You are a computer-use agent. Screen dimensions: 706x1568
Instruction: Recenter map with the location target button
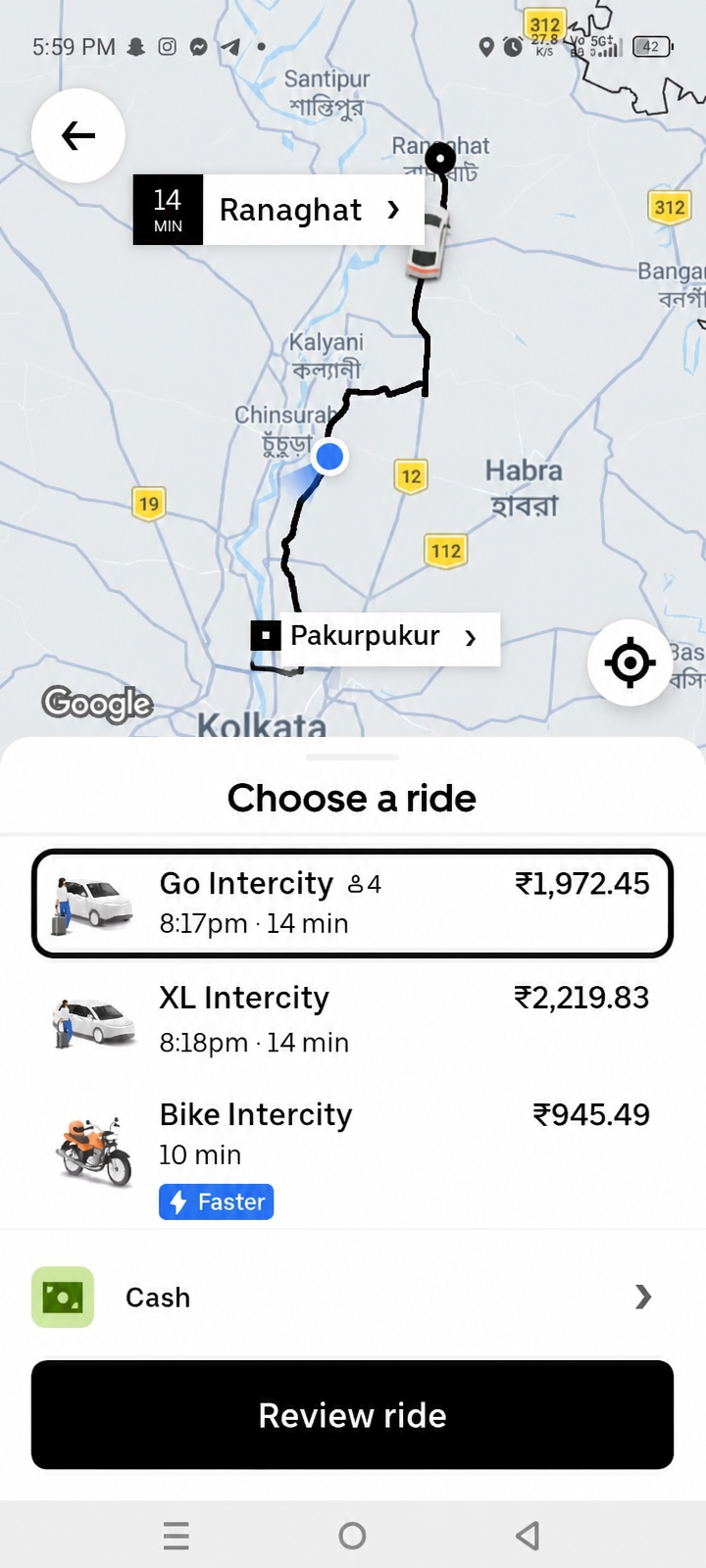tap(630, 663)
